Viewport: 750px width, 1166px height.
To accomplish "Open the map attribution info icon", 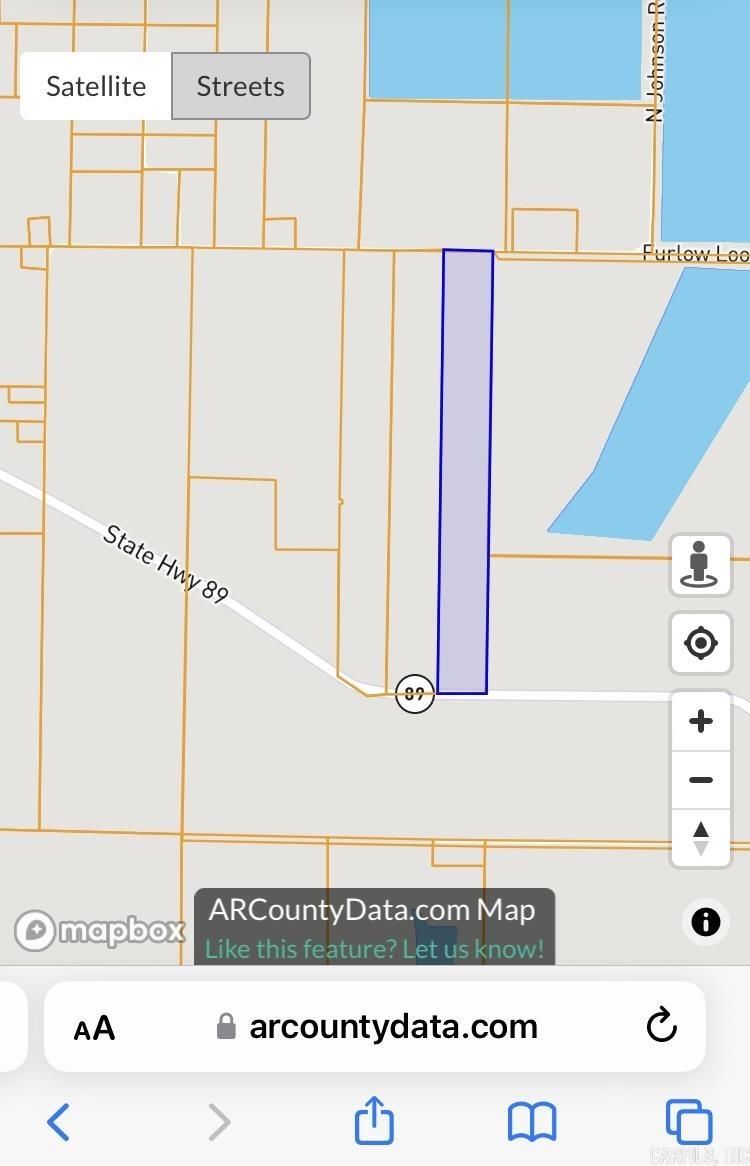I will 705,921.
